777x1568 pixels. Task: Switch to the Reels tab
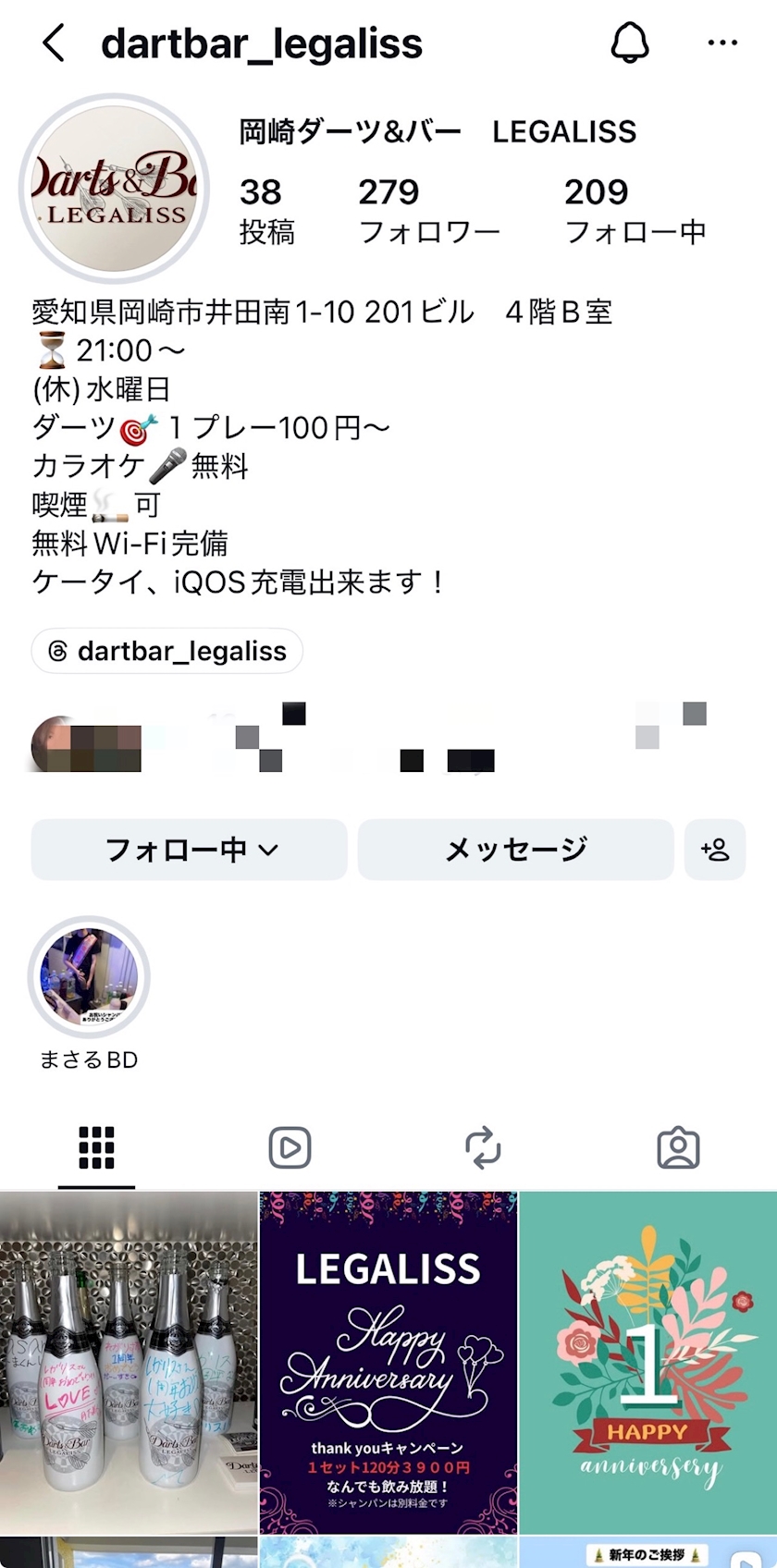290,1148
